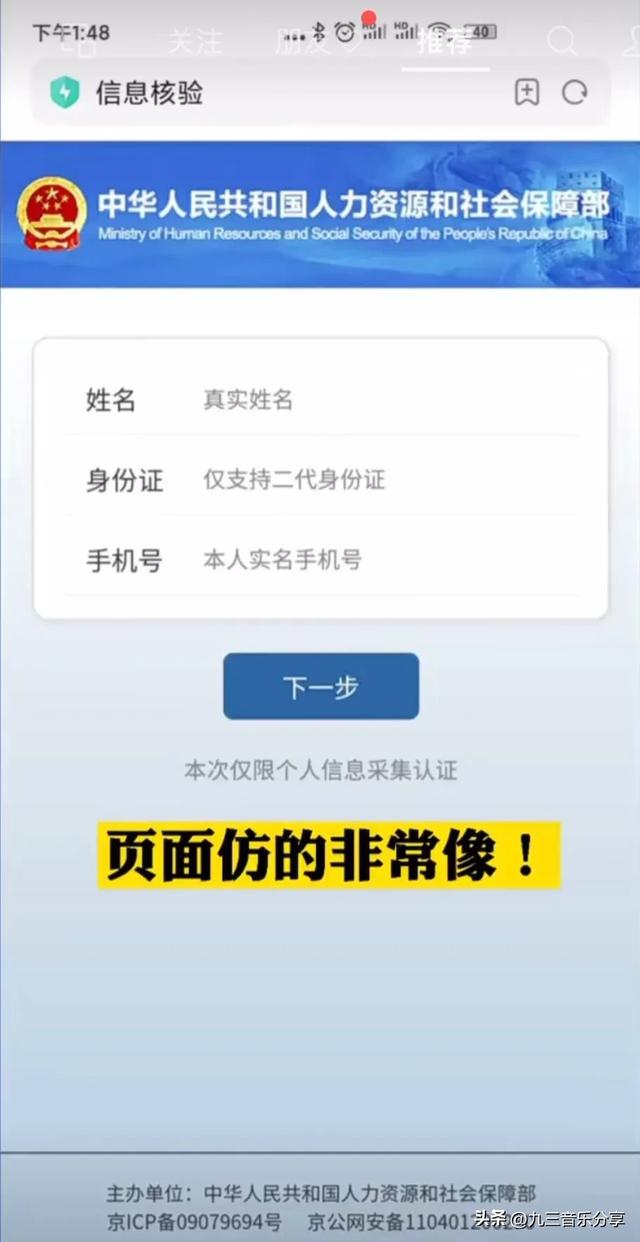
Task: Add this page to bookmarks
Action: tap(527, 93)
